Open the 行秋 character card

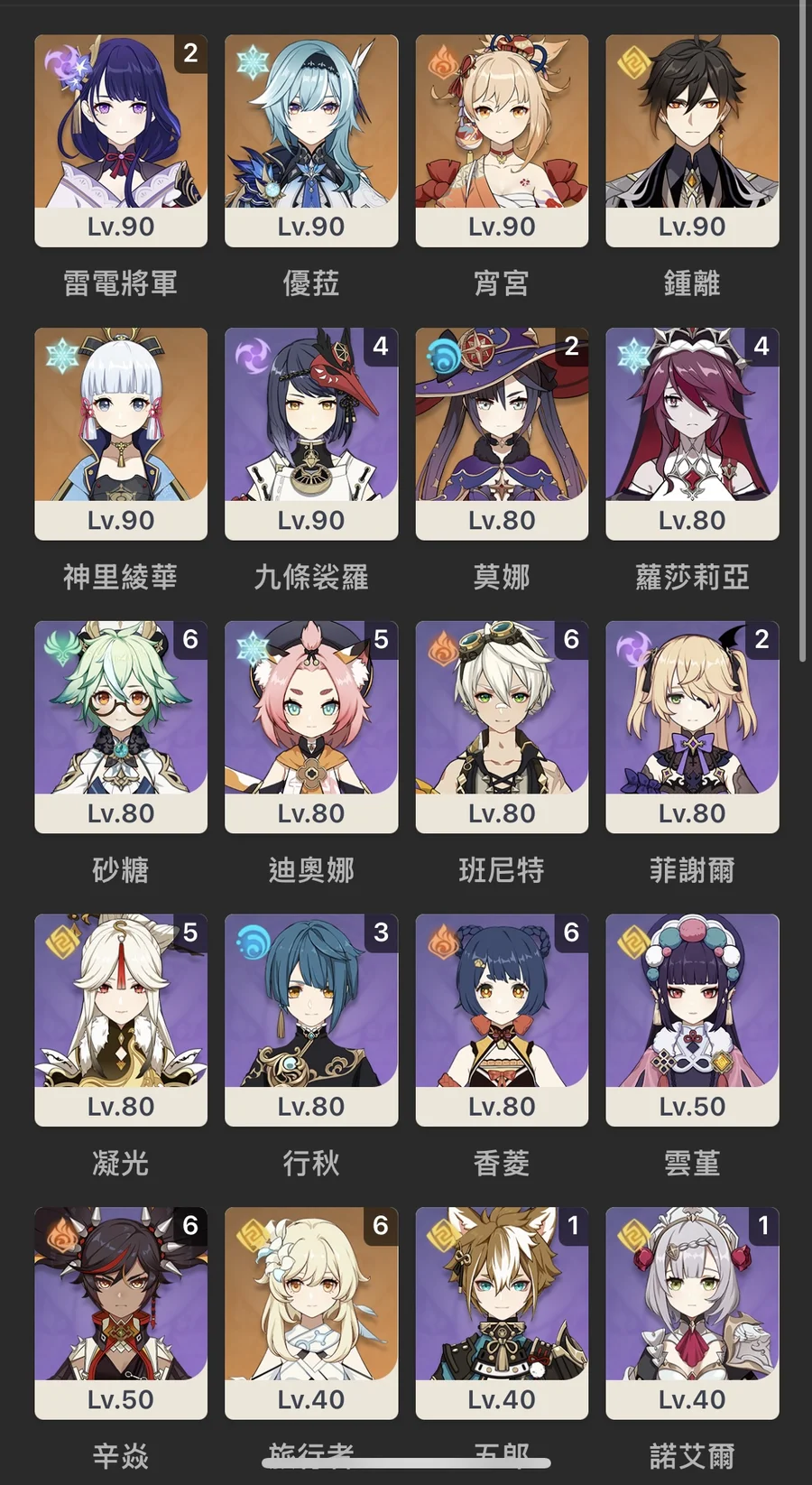[x=311, y=1020]
